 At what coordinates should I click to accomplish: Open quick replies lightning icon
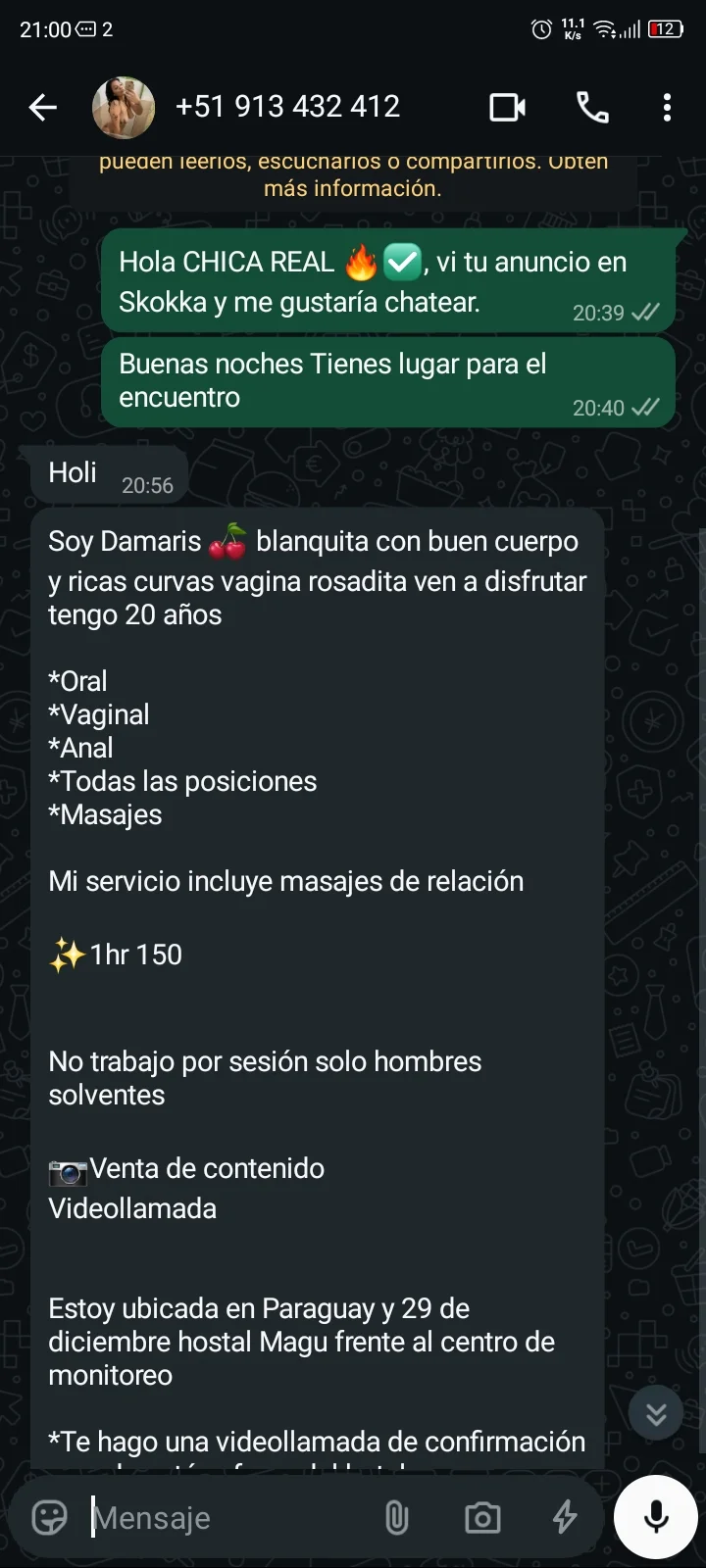[x=565, y=1518]
